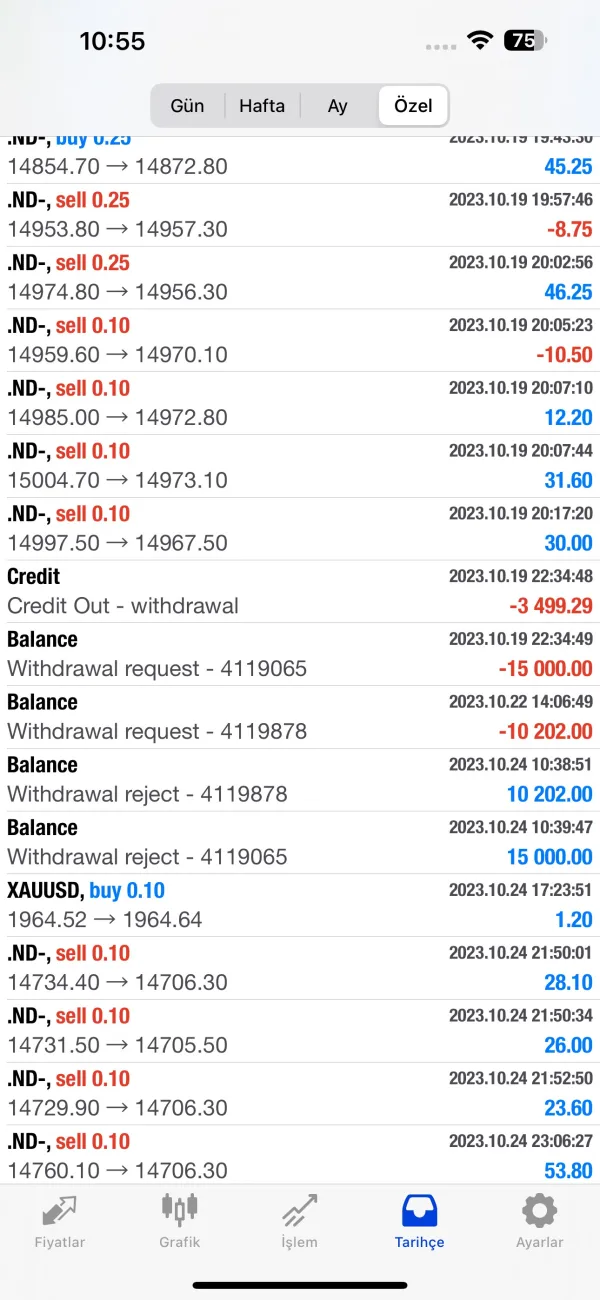600x1300 pixels.
Task: Select the Hafta period filter
Action: coord(262,106)
